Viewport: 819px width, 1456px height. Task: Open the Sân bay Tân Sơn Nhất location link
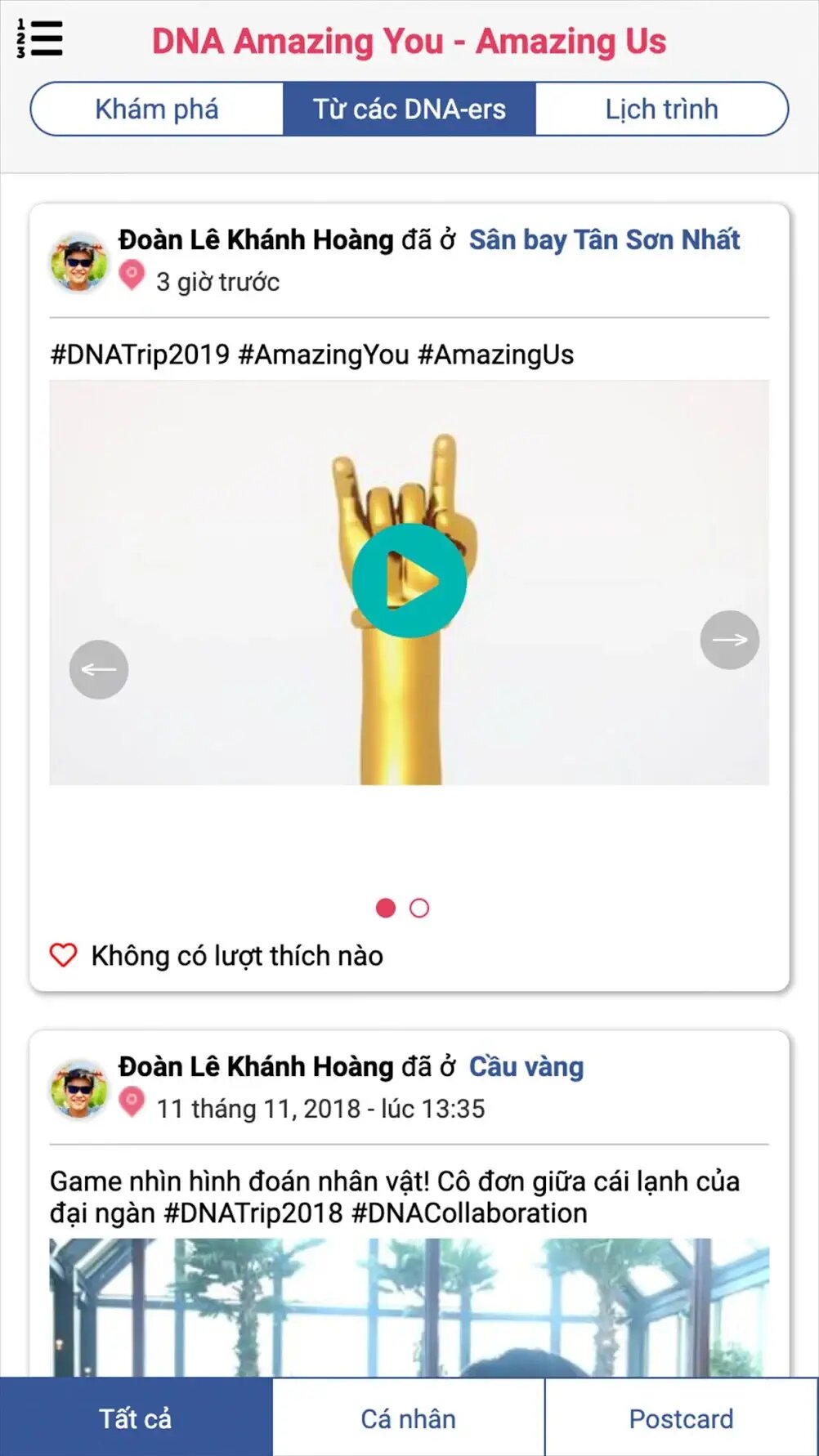click(x=604, y=239)
